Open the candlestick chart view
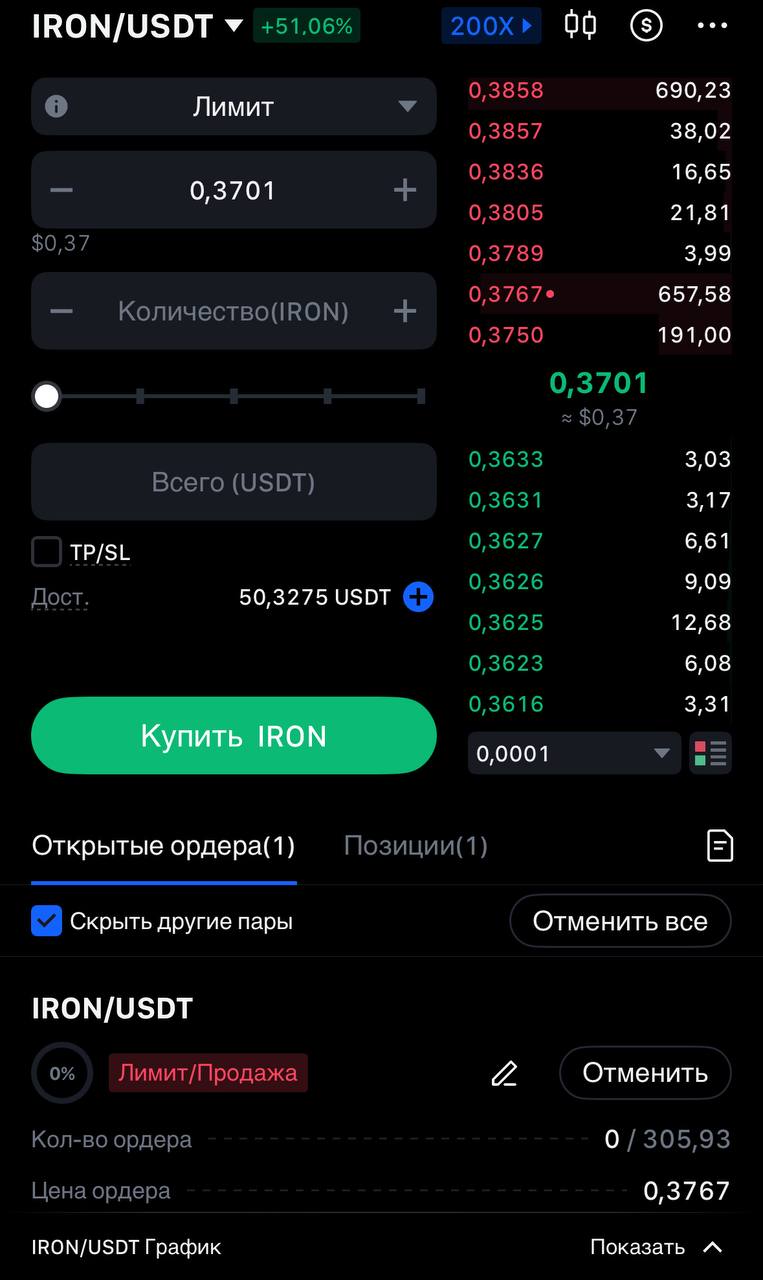Screen dimensions: 763x1280 pos(581,25)
